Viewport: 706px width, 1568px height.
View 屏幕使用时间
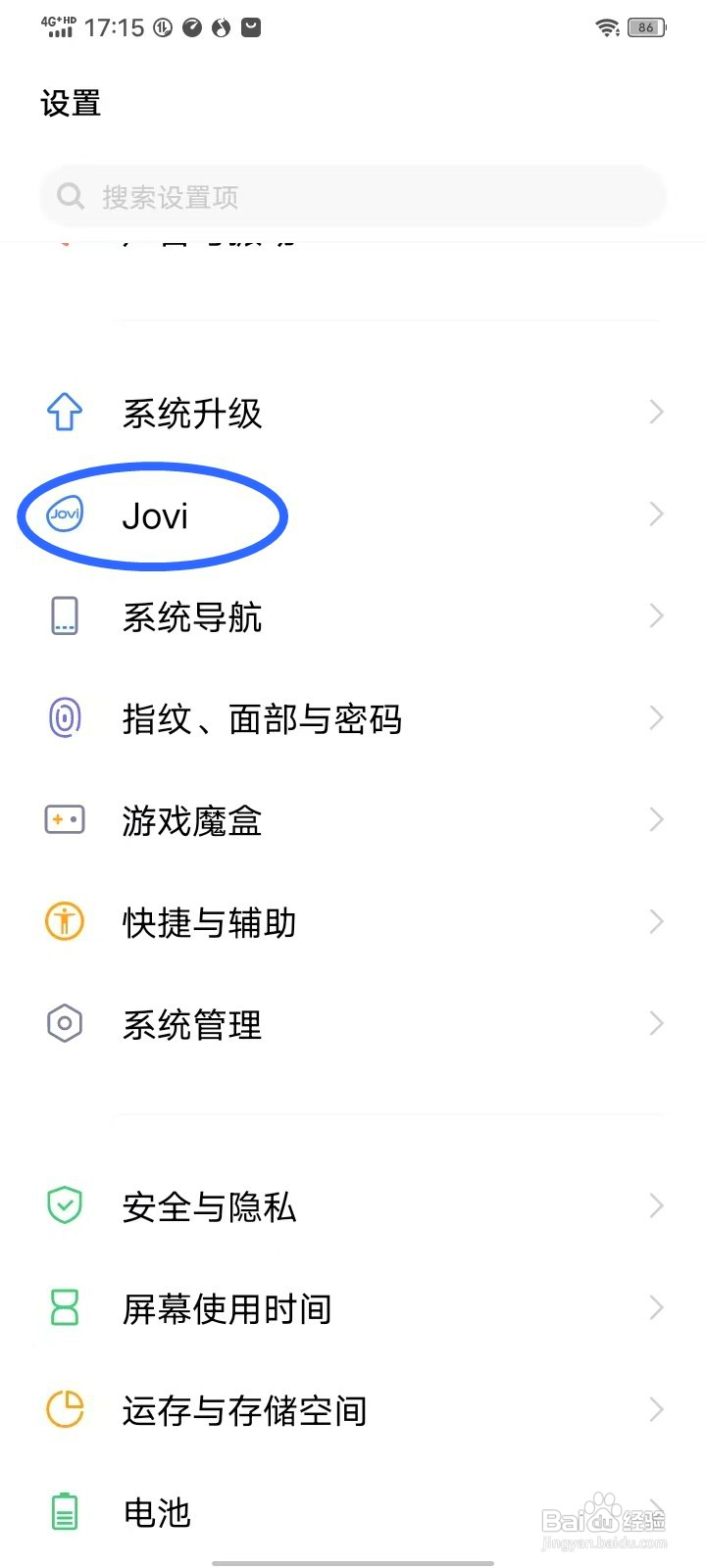click(353, 1308)
